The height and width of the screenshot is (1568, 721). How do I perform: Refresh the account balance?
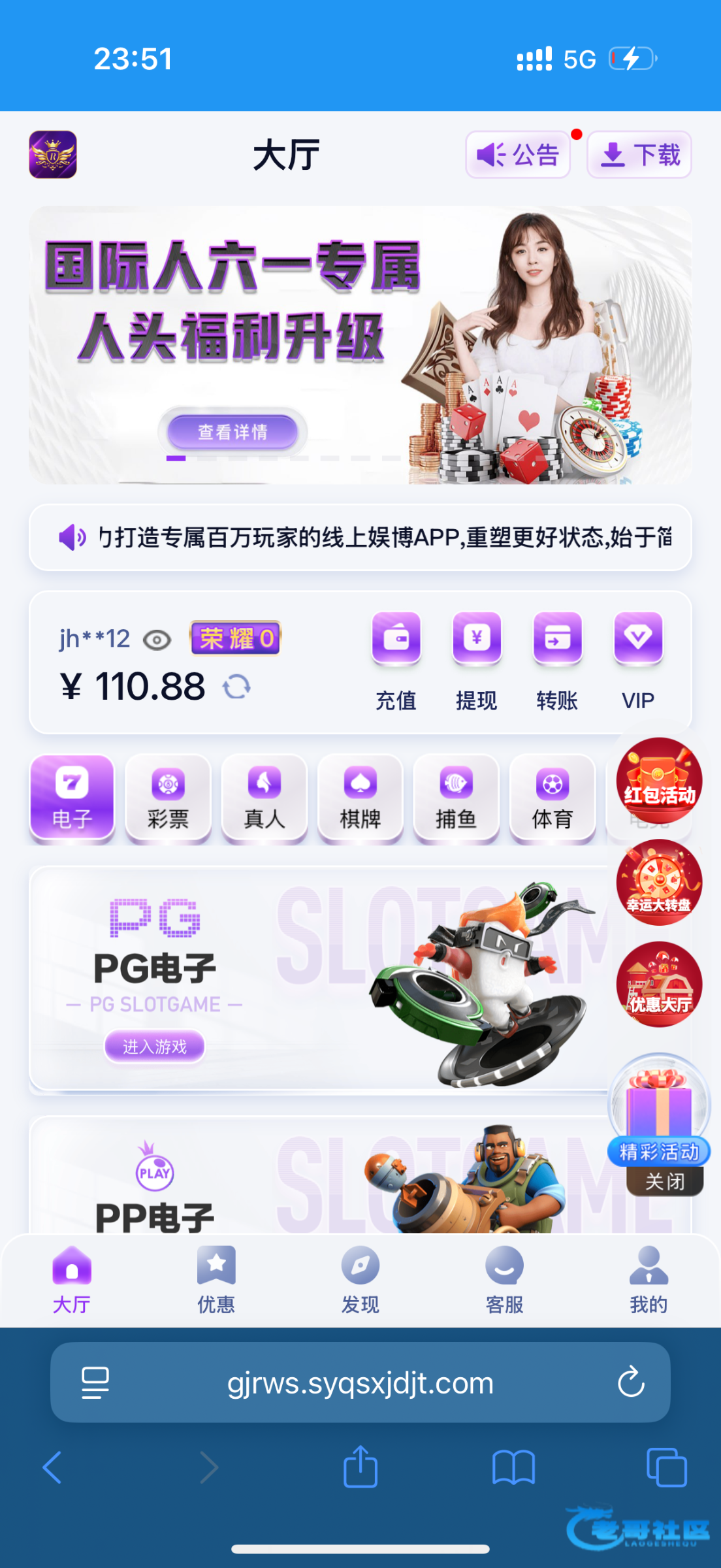coord(236,687)
